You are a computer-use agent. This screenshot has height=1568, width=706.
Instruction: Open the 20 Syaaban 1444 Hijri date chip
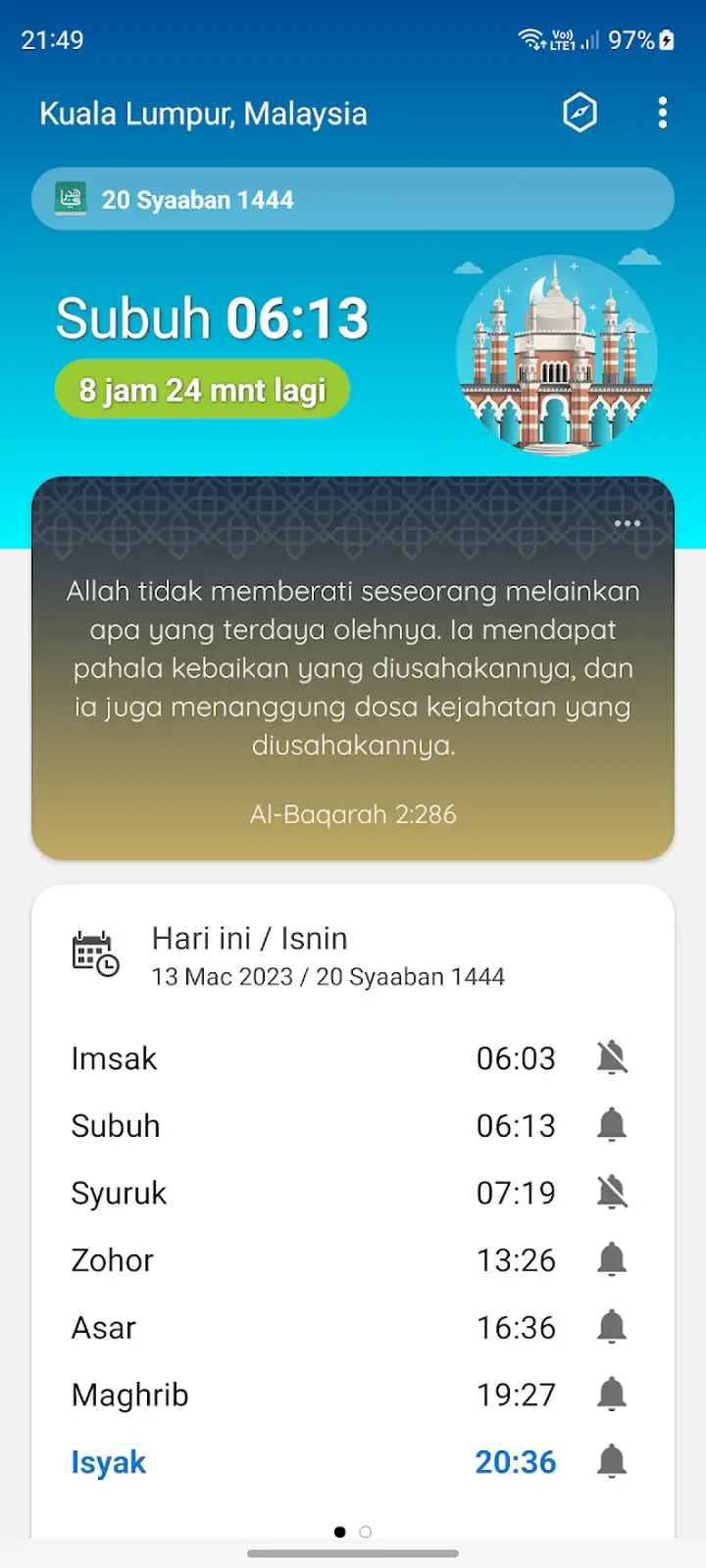[353, 199]
